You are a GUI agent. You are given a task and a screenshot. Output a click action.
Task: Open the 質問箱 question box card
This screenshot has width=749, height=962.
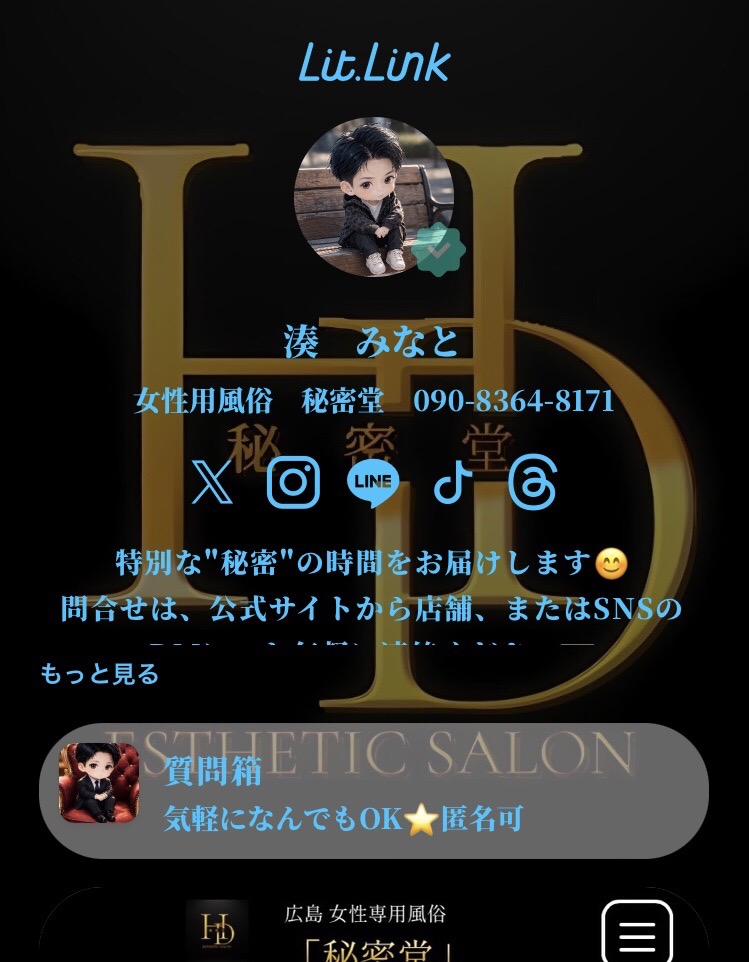click(x=374, y=791)
